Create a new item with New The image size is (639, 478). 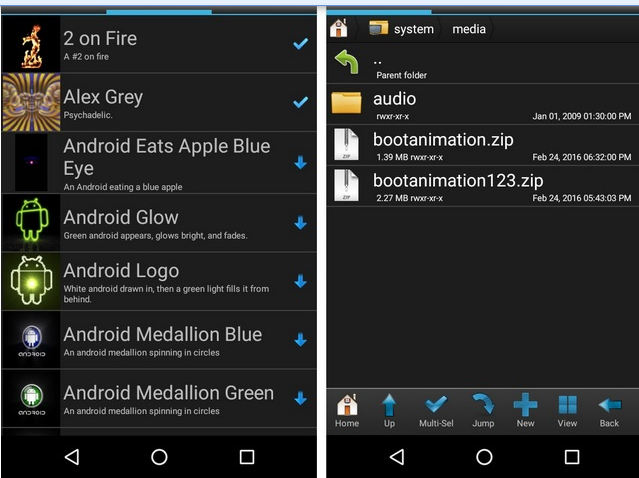tap(525, 410)
